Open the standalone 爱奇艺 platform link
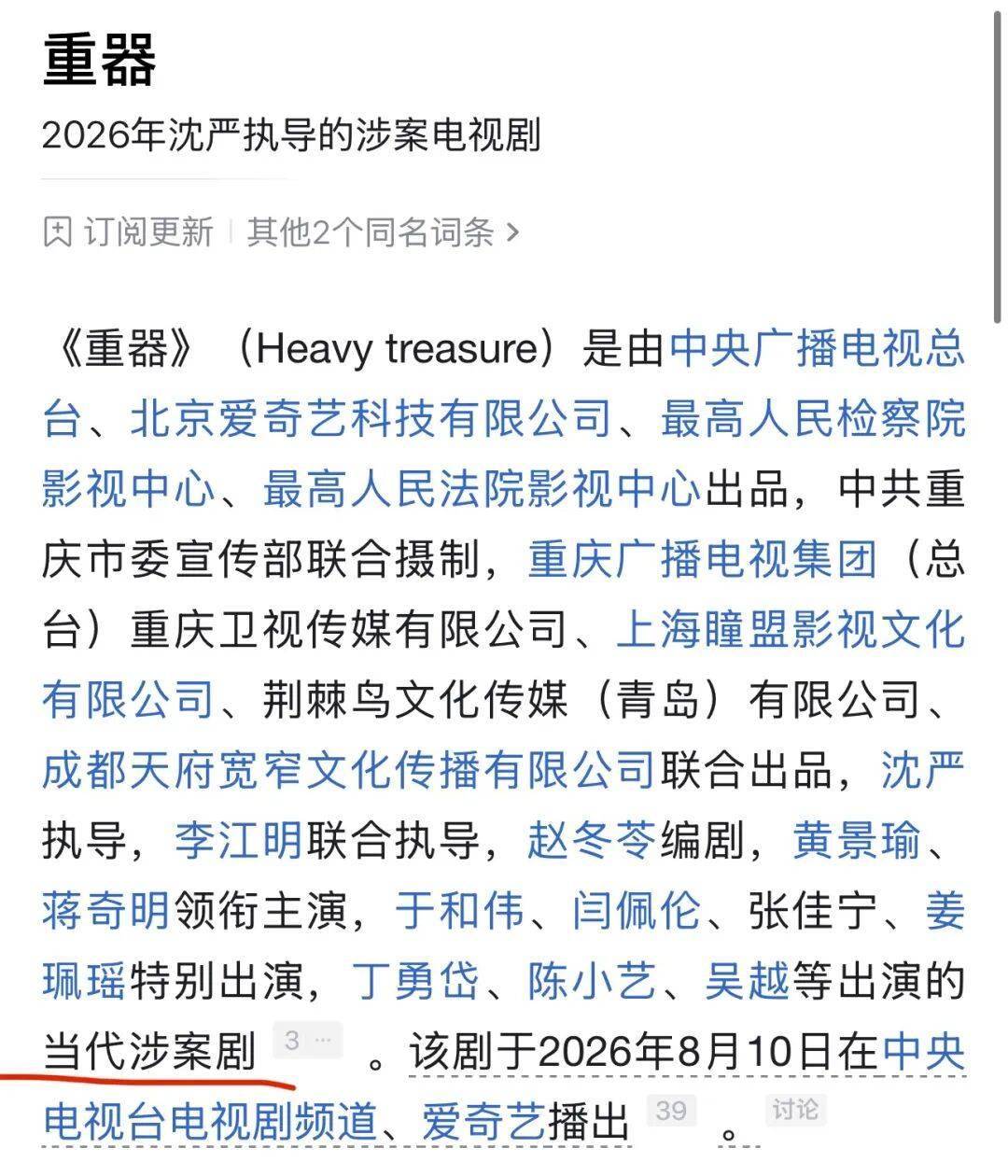The width and height of the screenshot is (1008, 1176). 483,1121
